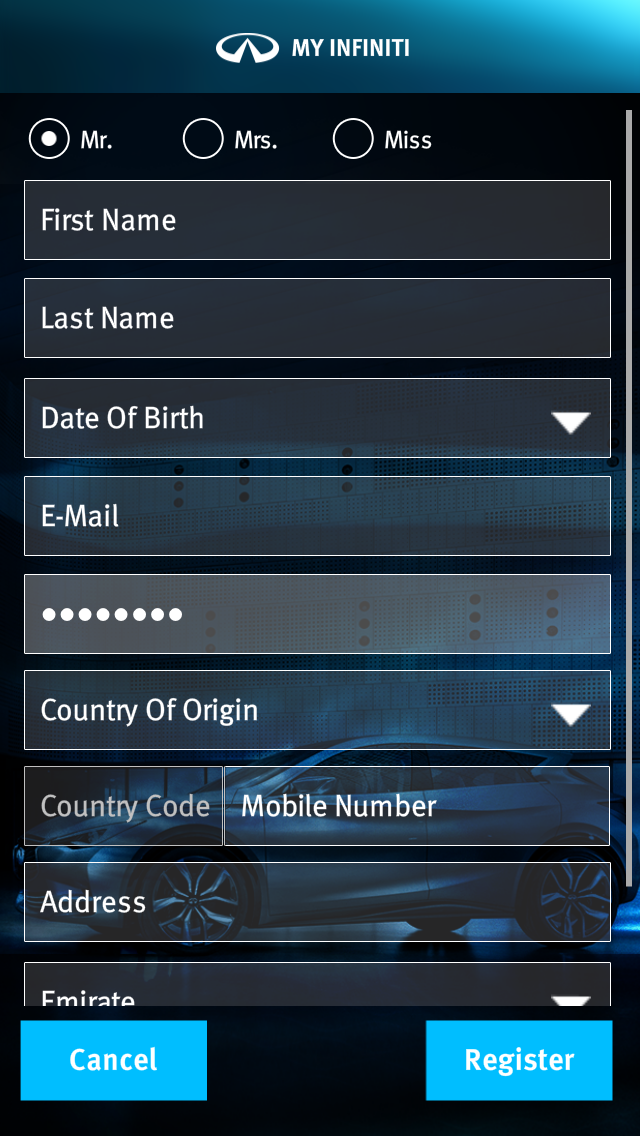Tap the First Name field
This screenshot has height=1136, width=640.
317,220
